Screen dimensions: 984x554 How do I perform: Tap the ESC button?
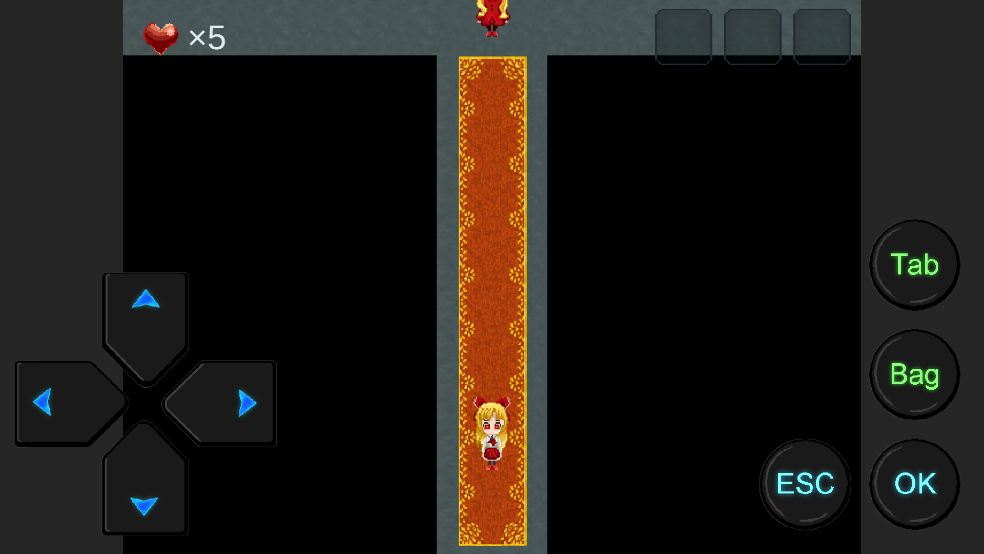click(x=805, y=484)
